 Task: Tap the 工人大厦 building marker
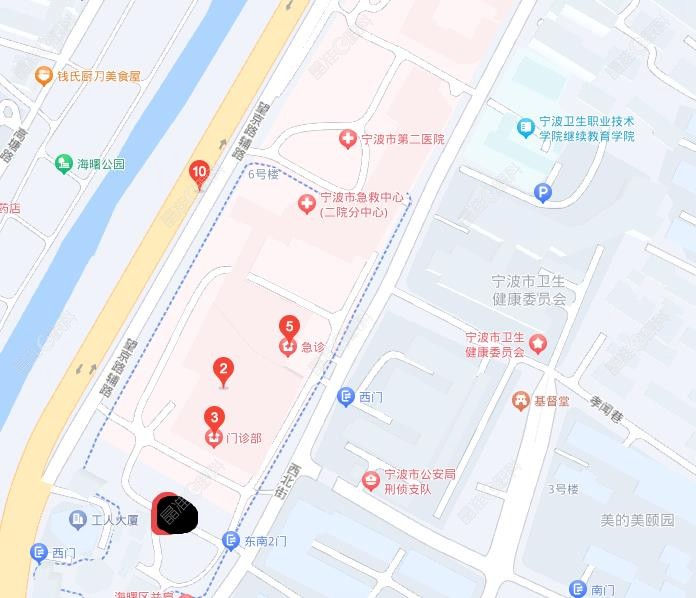pos(78,520)
